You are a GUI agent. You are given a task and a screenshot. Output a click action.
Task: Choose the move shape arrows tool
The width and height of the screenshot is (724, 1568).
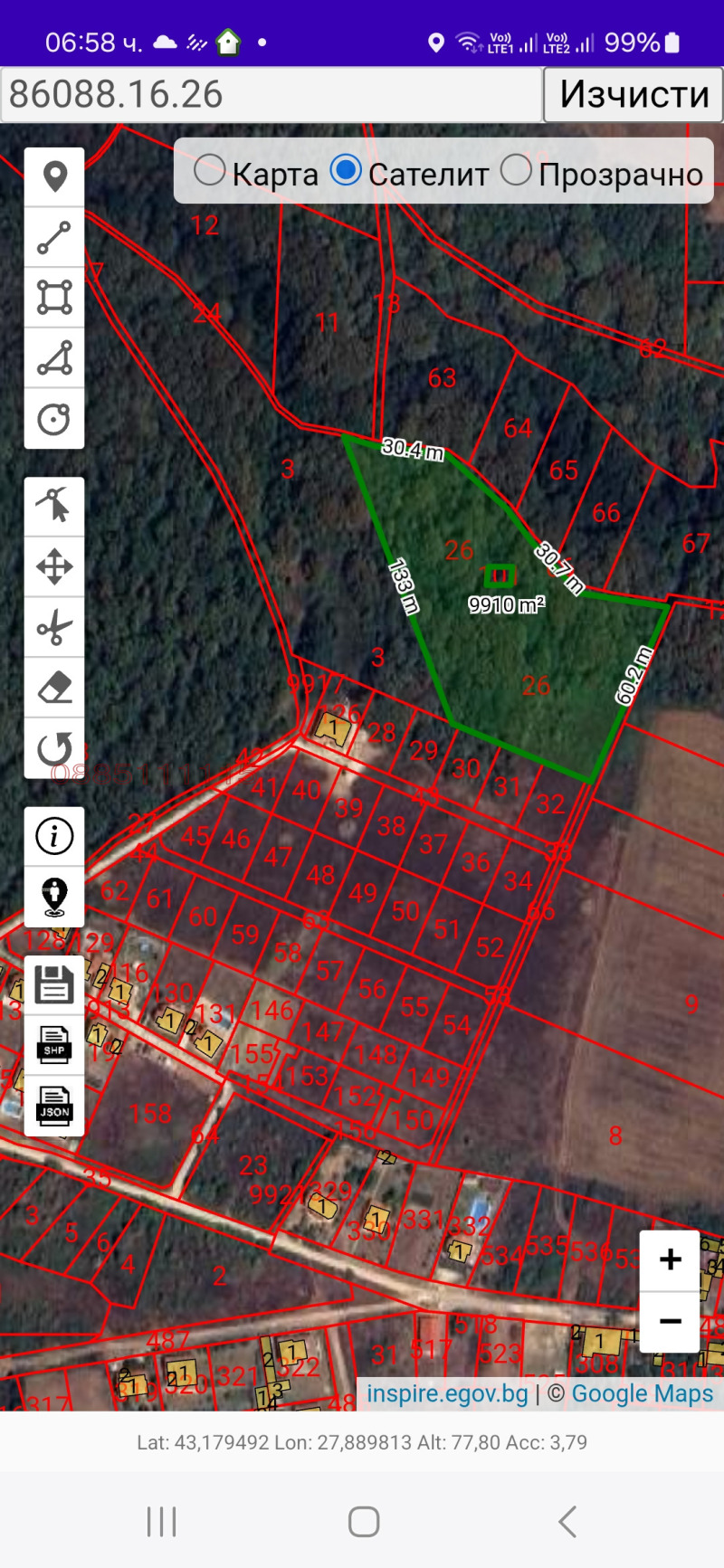coord(54,567)
